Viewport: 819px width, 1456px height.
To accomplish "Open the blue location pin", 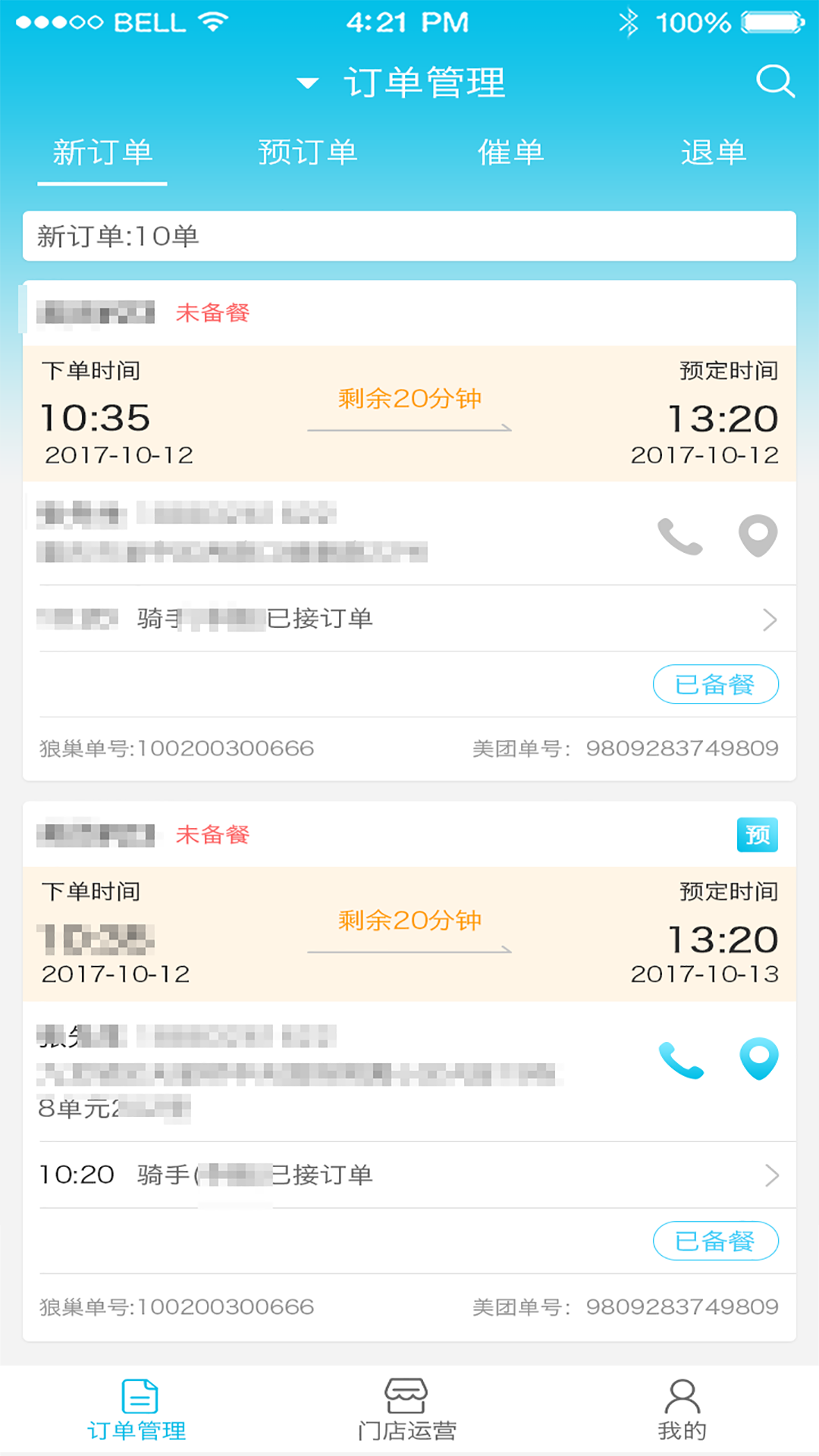I will 759,1058.
